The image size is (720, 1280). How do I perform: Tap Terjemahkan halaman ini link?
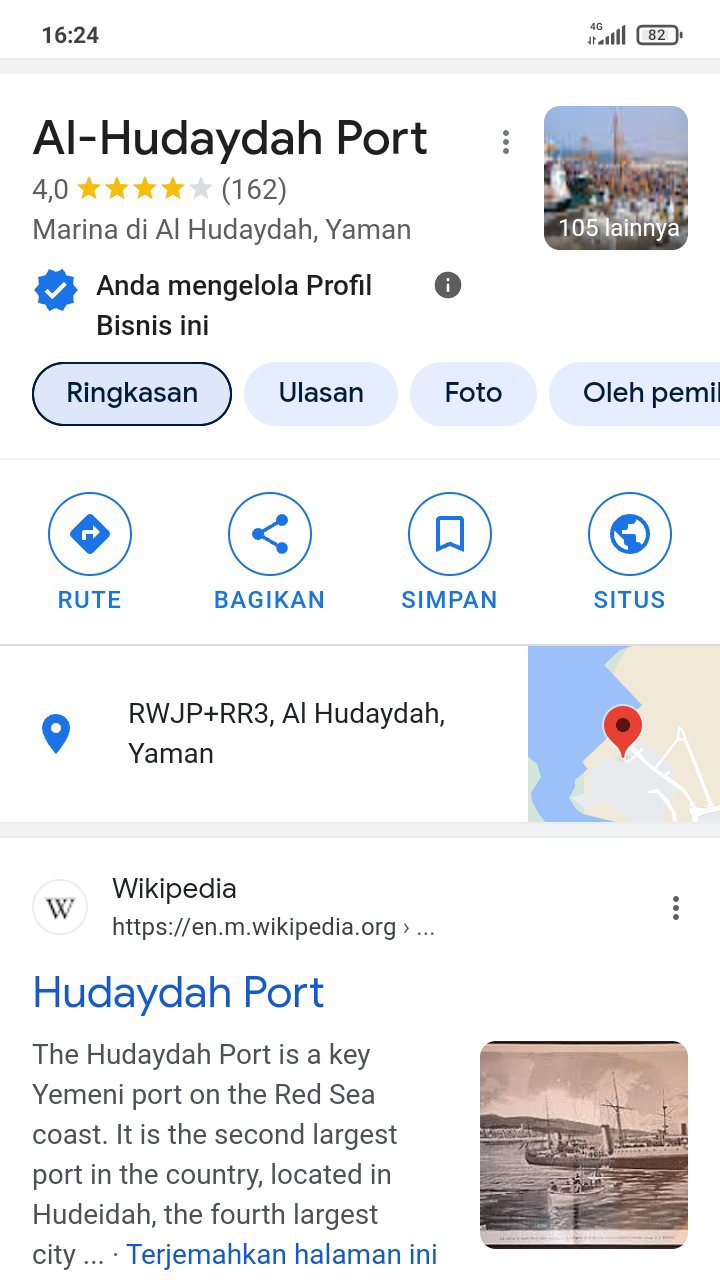281,1254
